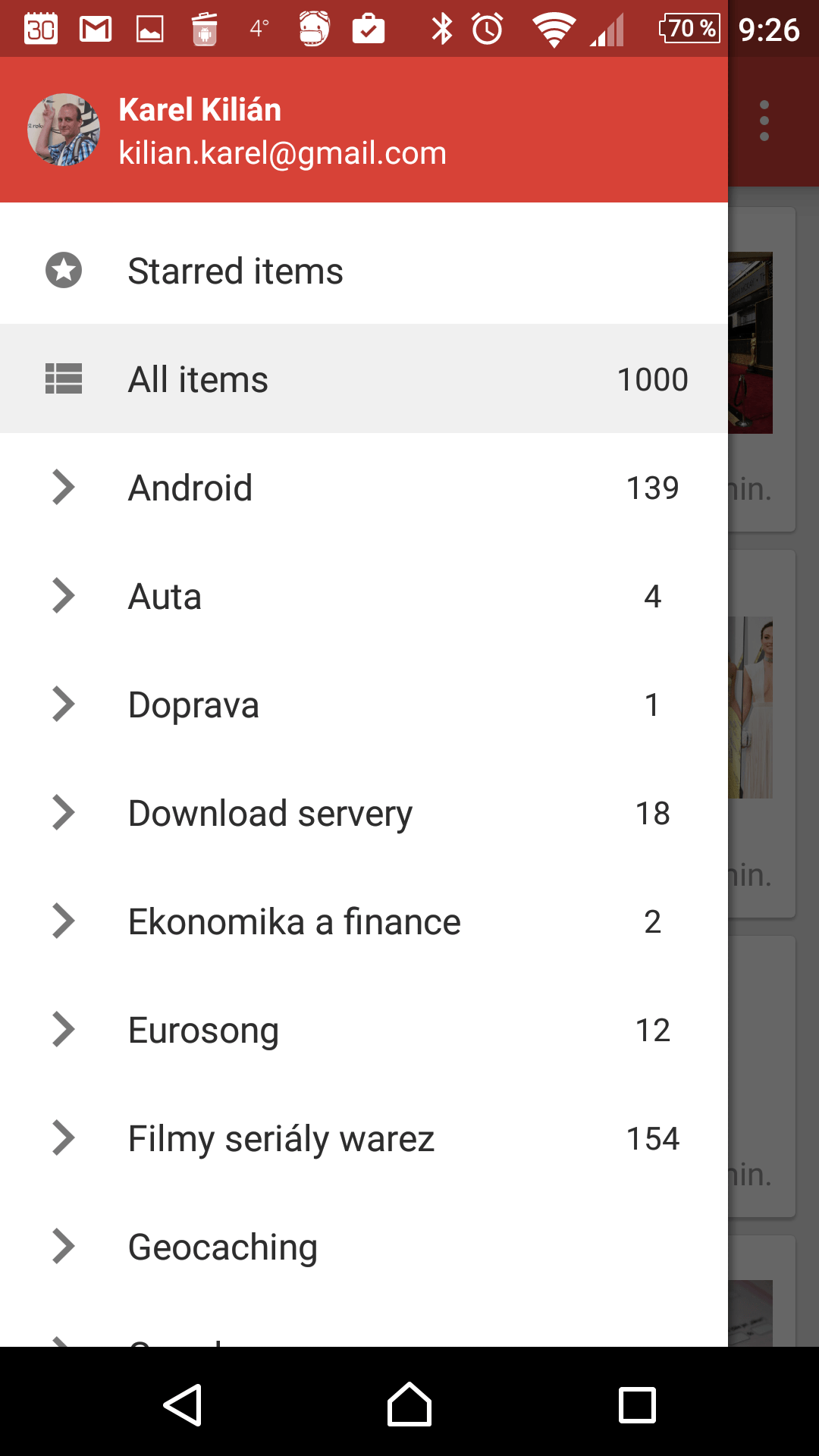Open the overflow menu
Viewport: 819px width, 1456px height.
point(764,121)
